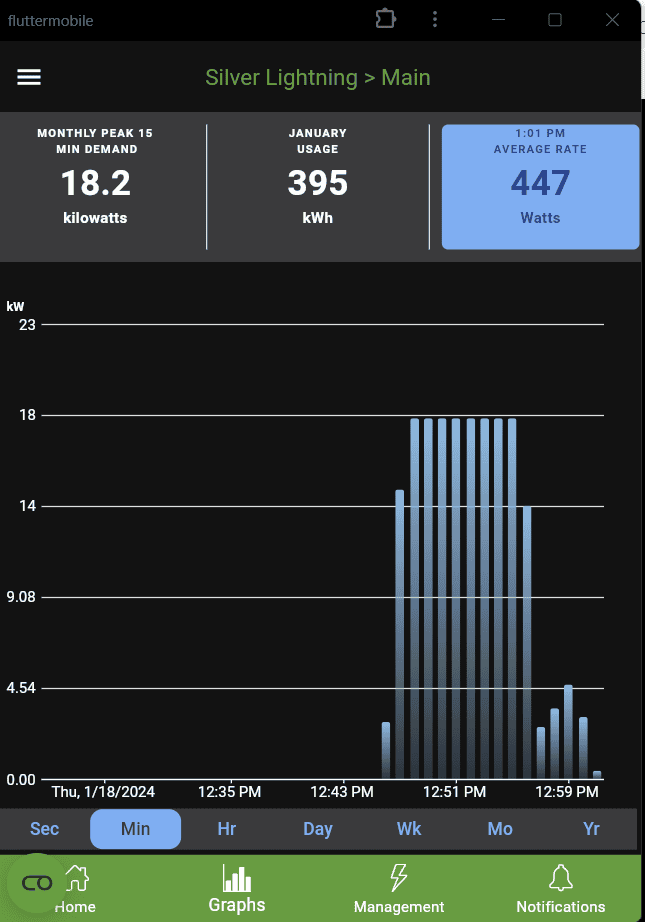The width and height of the screenshot is (645, 922).
Task: Open the hamburger drawer menu
Action: [x=29, y=78]
